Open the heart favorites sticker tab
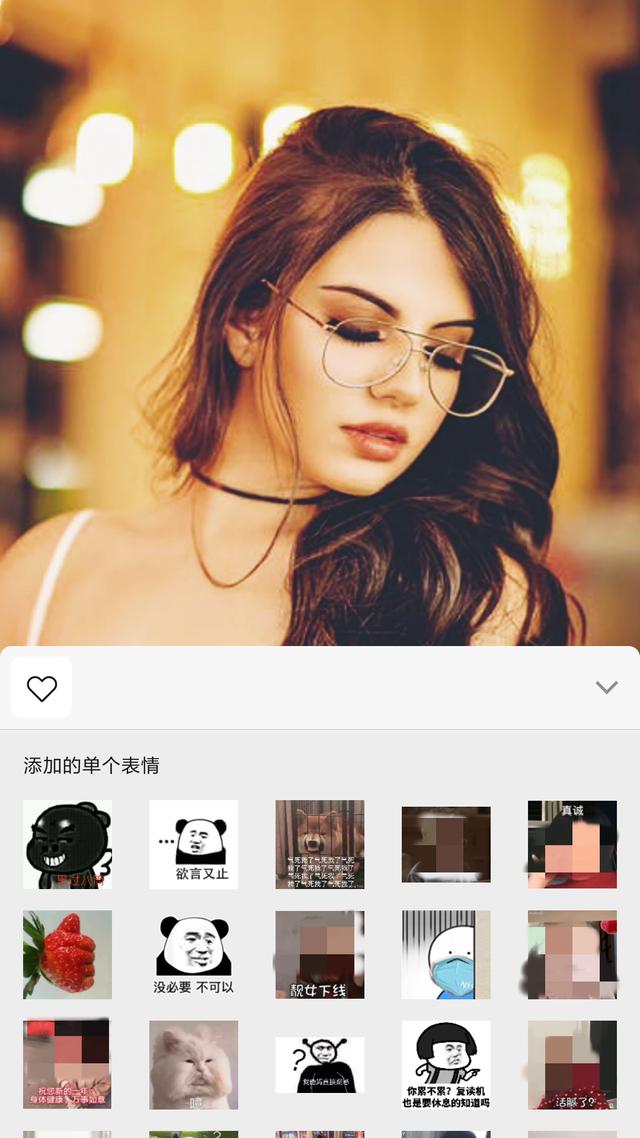The image size is (640, 1138). point(41,688)
